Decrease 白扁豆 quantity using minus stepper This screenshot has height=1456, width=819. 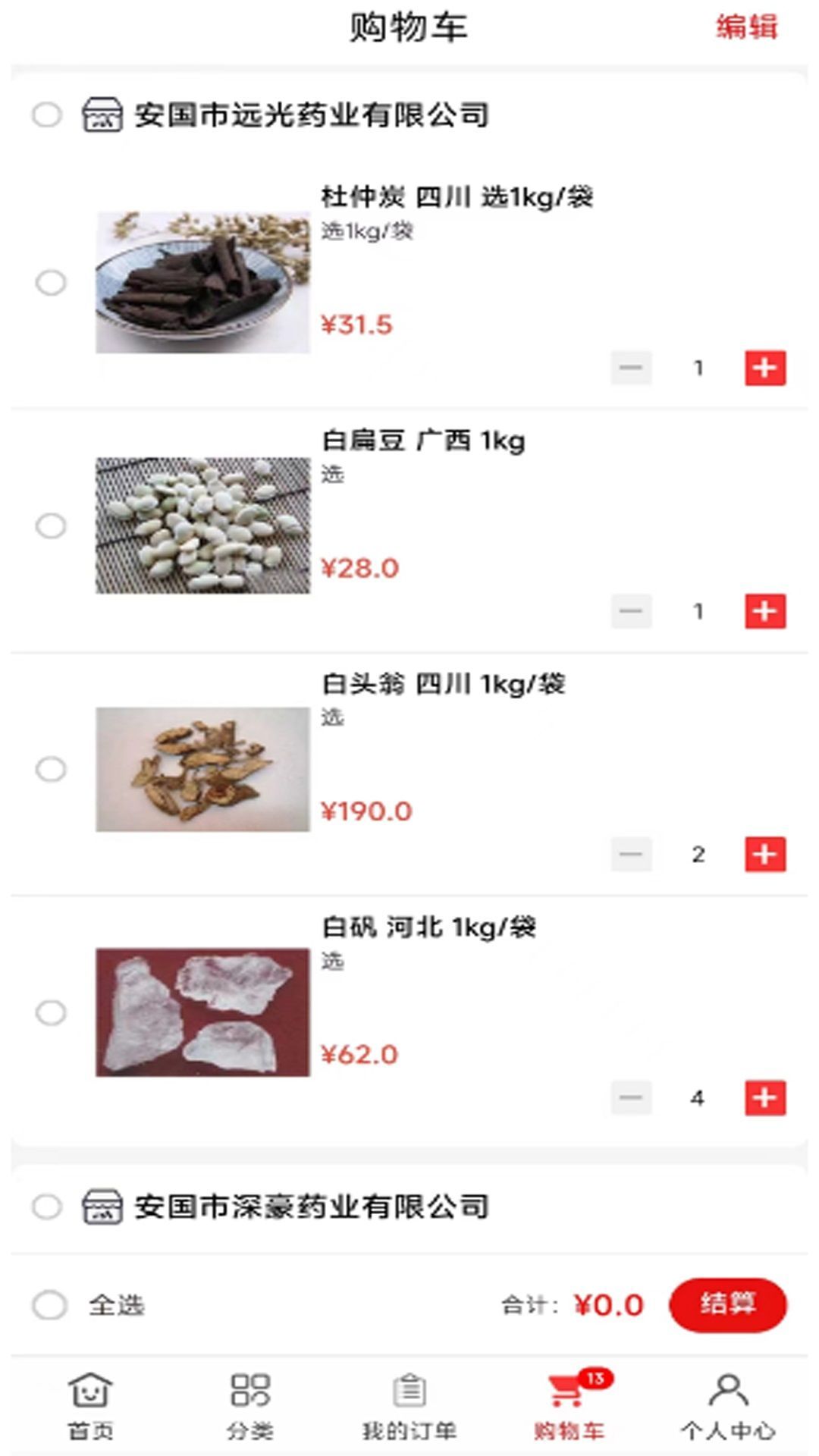(632, 610)
